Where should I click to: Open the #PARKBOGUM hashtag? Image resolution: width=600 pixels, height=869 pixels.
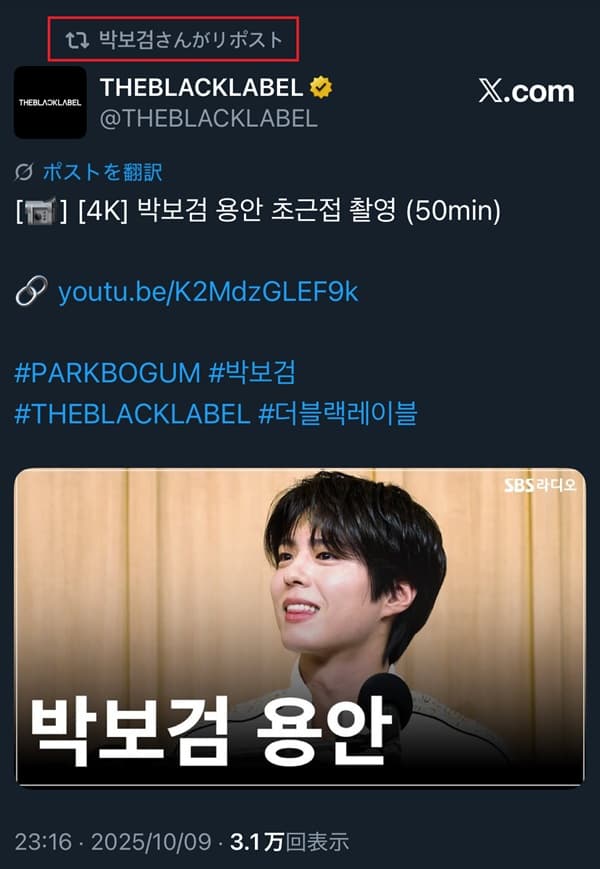pyautogui.click(x=106, y=373)
